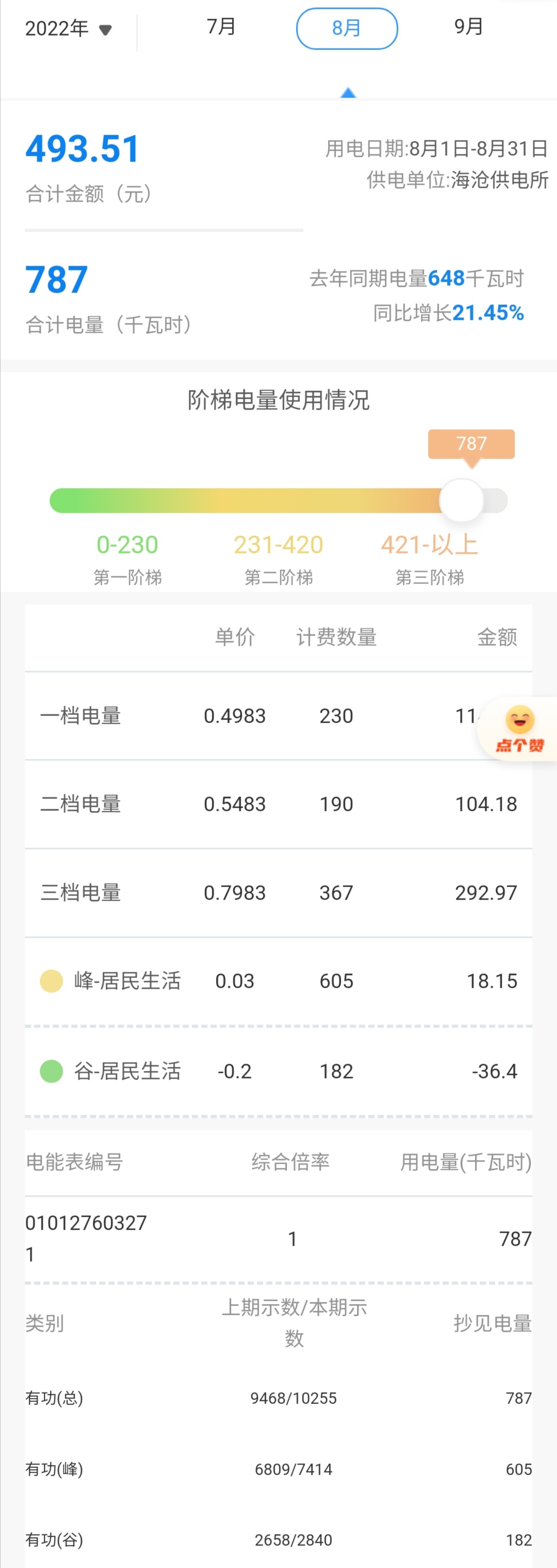Switch to the 9月 tab
Viewport: 557px width, 1568px height.
468,27
